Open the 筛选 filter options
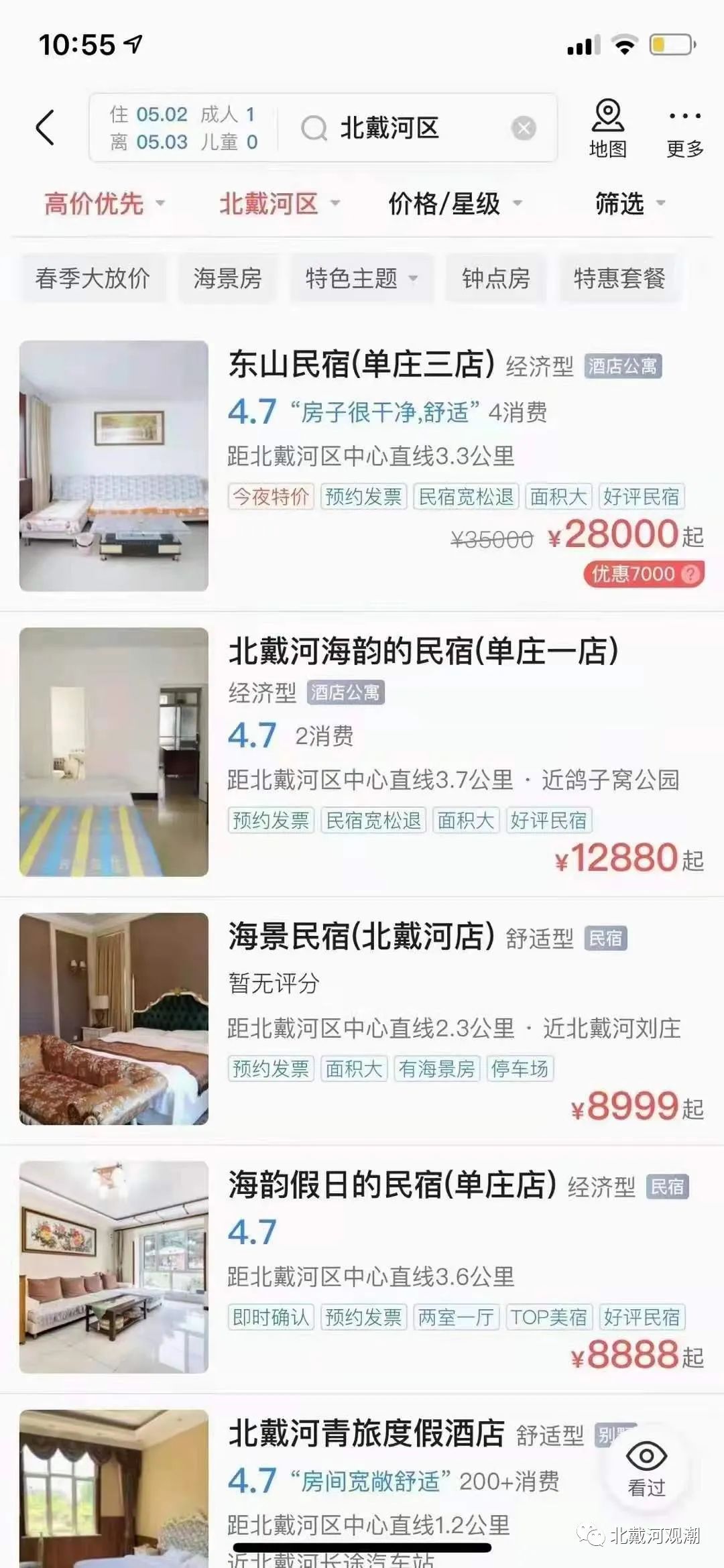Screen dimensions: 724x1568 629,203
